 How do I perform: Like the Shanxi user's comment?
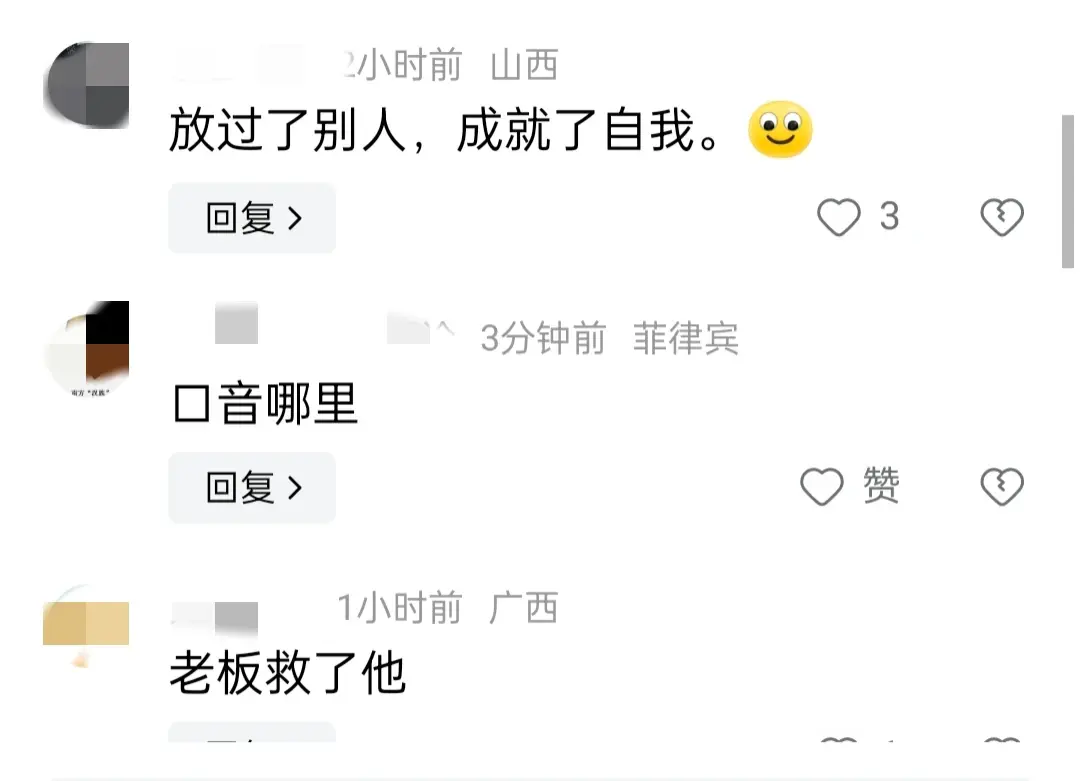coord(839,217)
